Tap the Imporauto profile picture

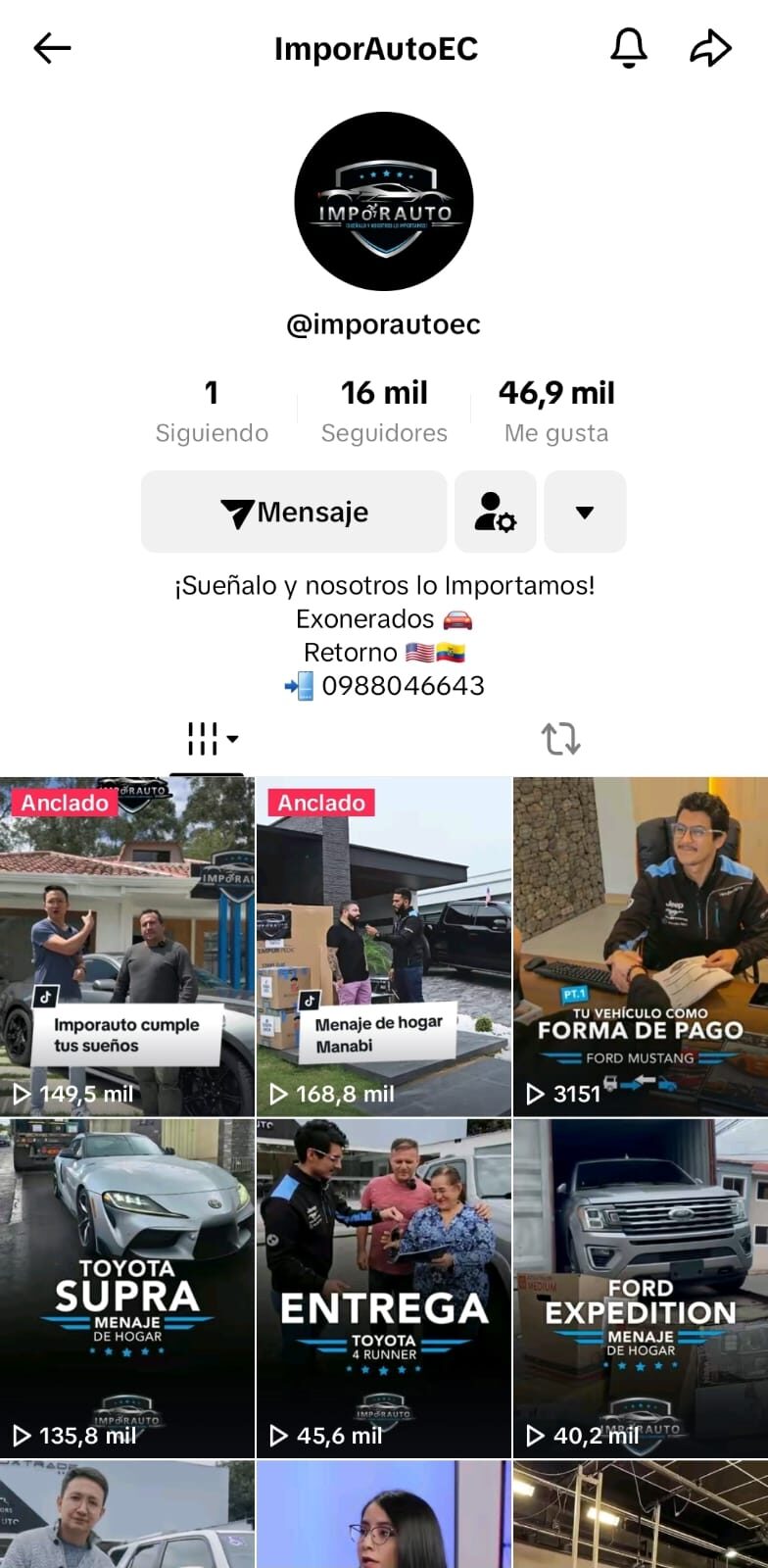(384, 201)
